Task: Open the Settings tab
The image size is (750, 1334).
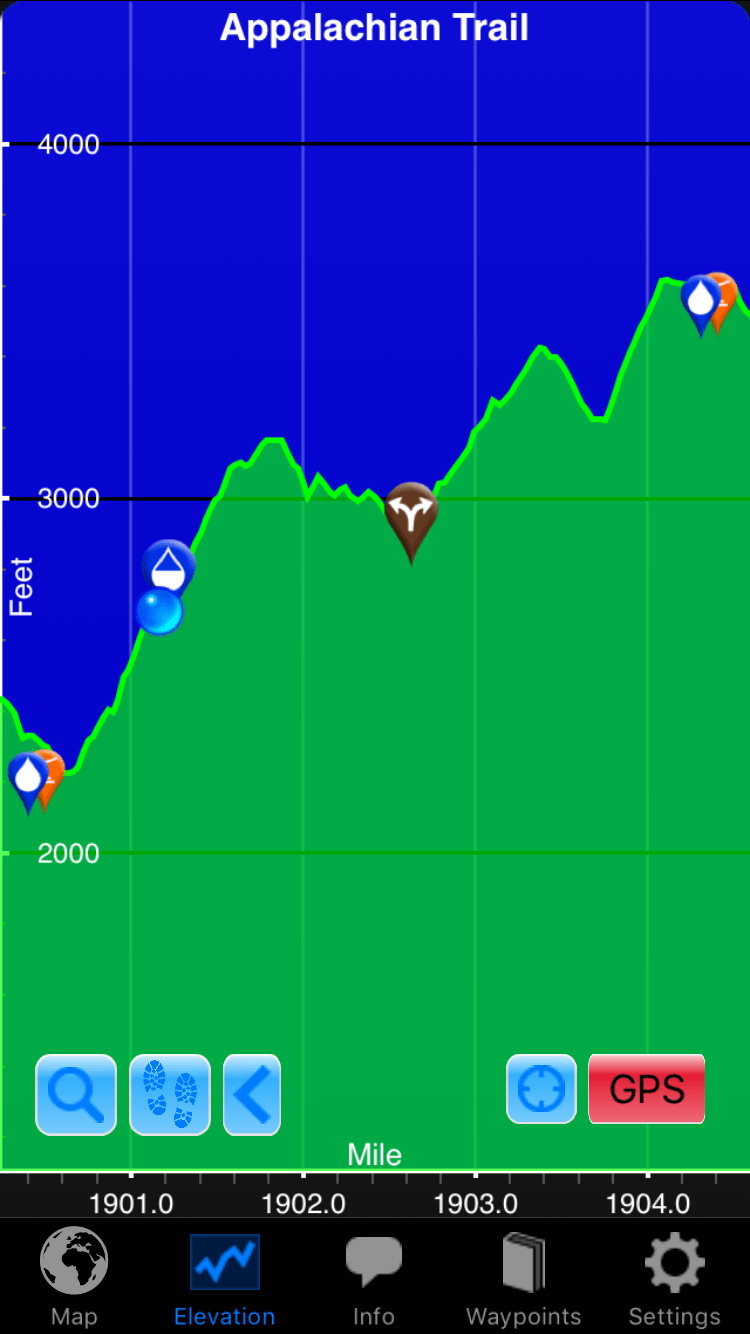Action: pyautogui.click(x=674, y=1278)
